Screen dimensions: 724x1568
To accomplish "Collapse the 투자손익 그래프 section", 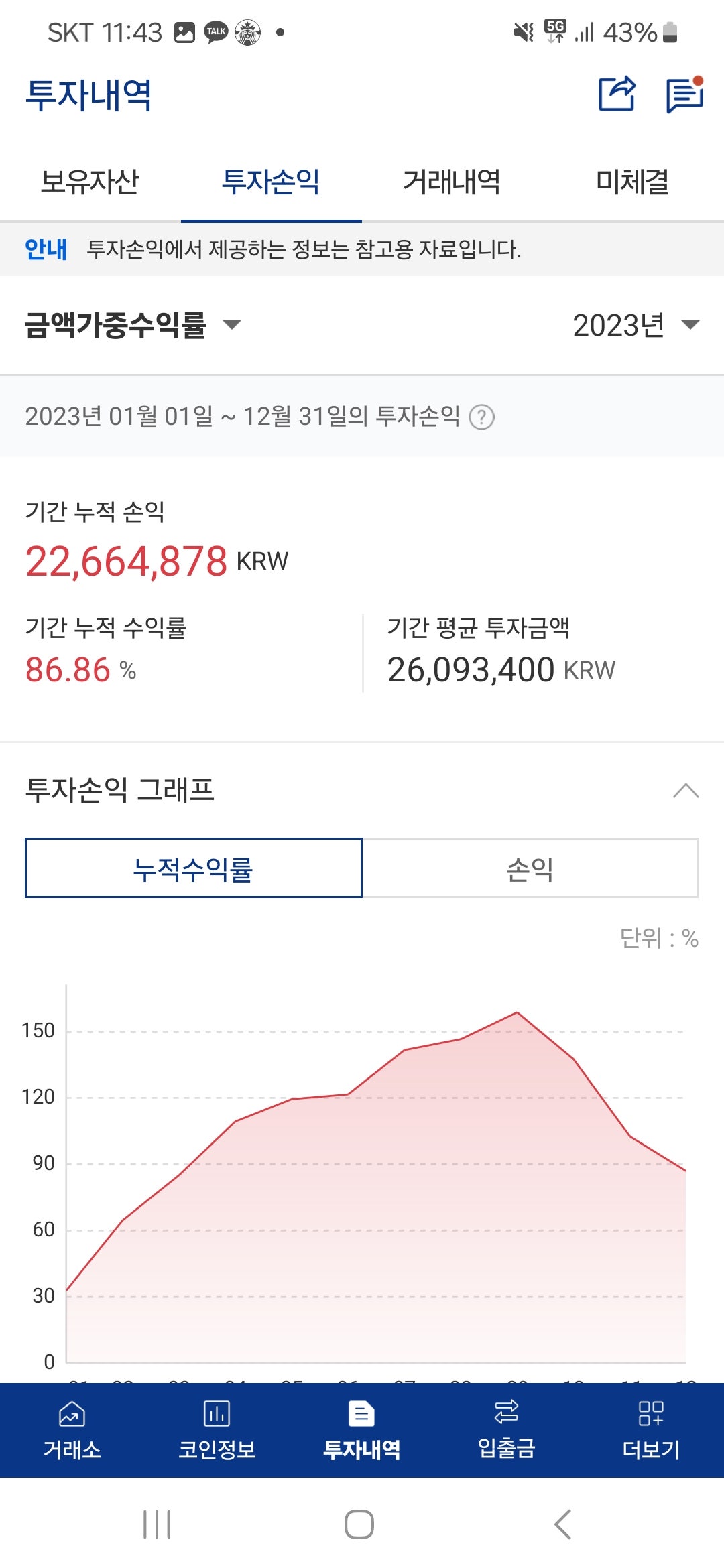I will 685,791.
